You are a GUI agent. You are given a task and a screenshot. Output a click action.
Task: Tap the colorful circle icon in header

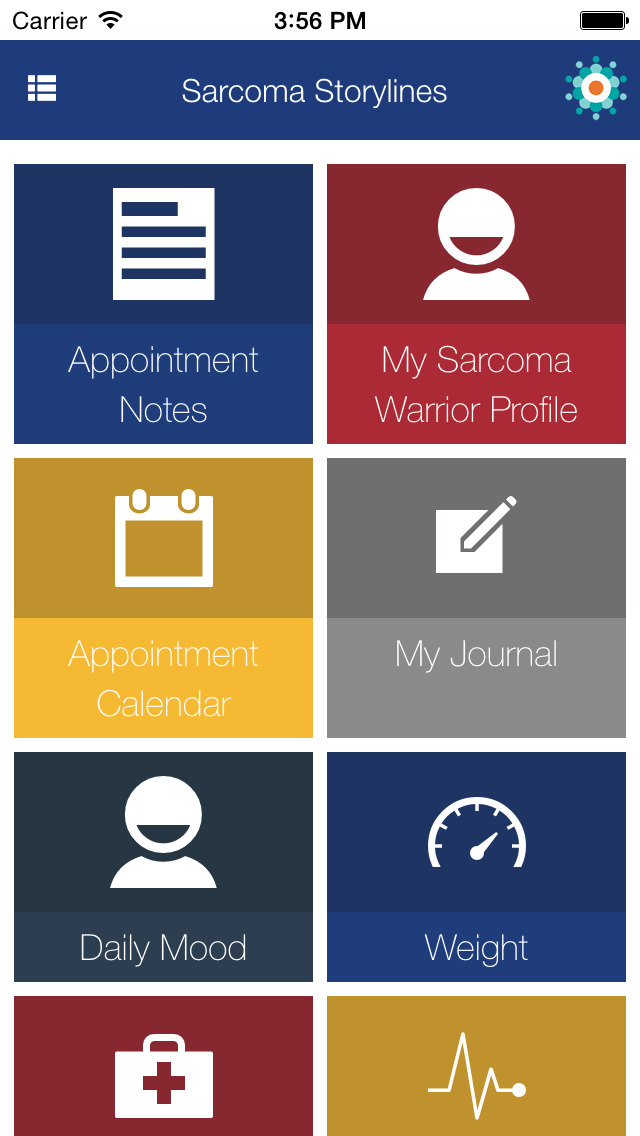(x=595, y=89)
